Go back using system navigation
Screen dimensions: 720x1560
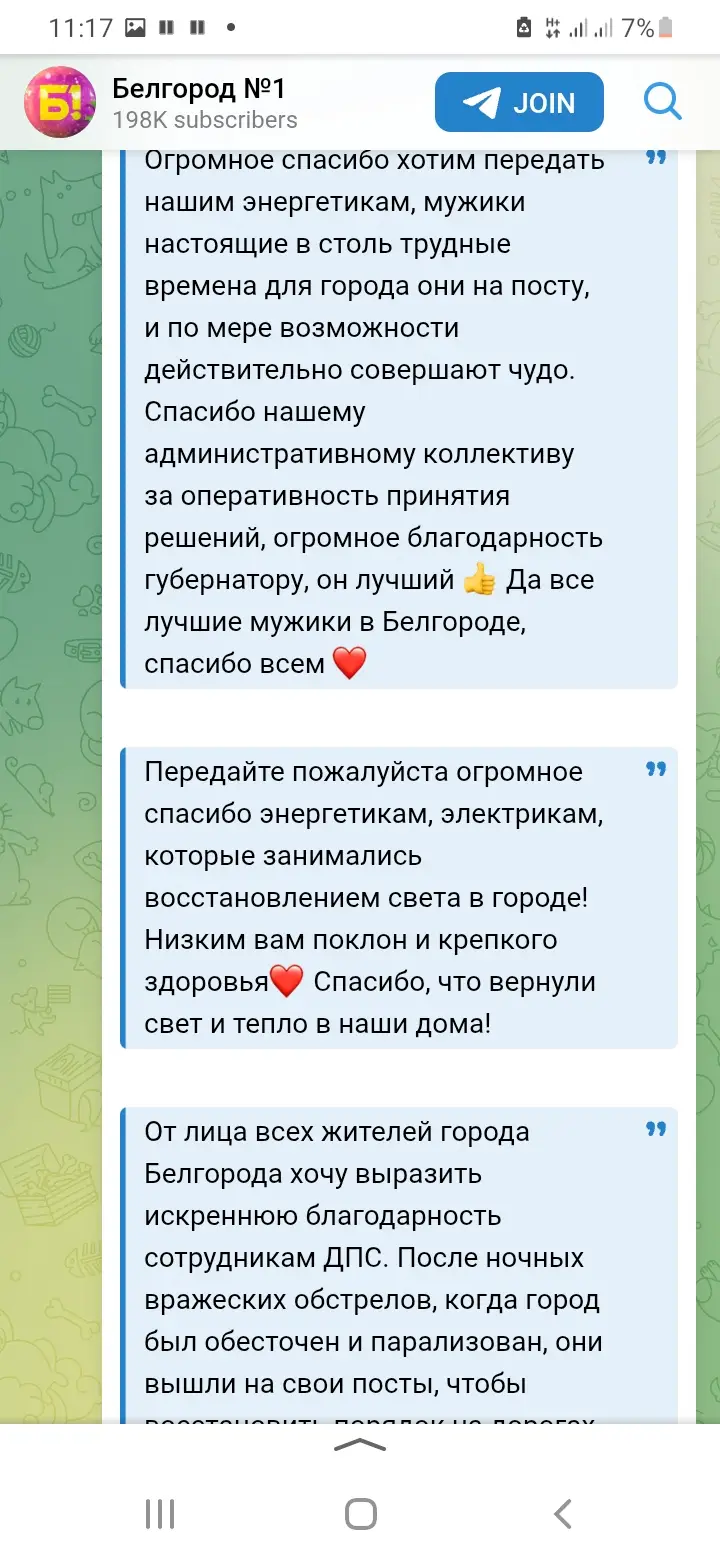point(563,1514)
